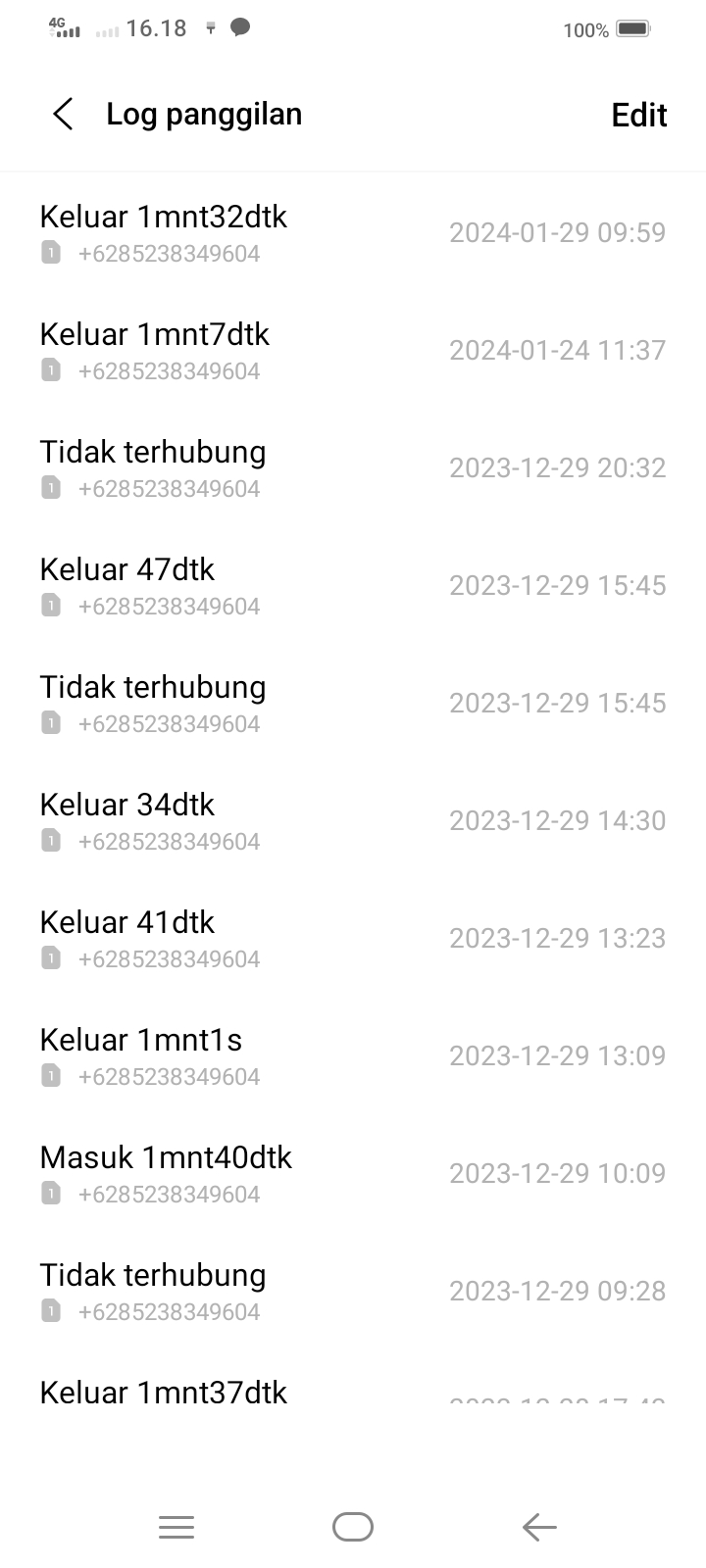Image resolution: width=706 pixels, height=1568 pixels.
Task: Open the Keluar 1mnt1s call details
Action: coord(294,1053)
